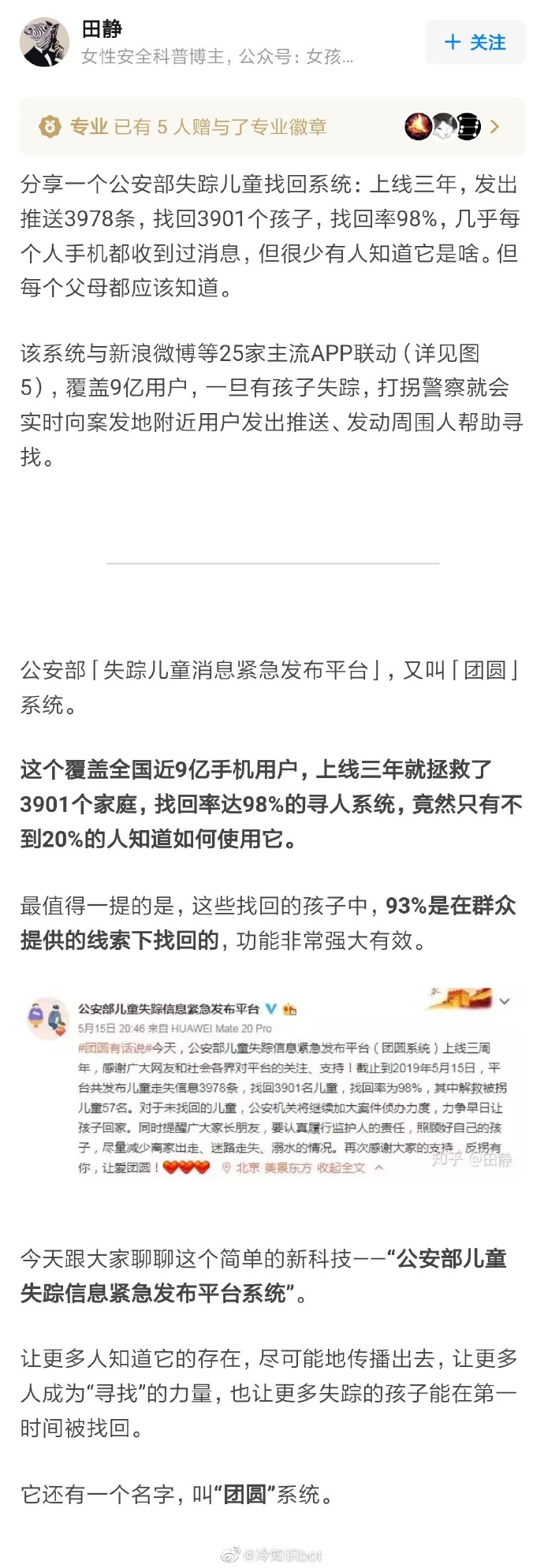The image size is (544, 1568).
Task: Open the 专业徽章 badge details row
Action: [x=272, y=127]
